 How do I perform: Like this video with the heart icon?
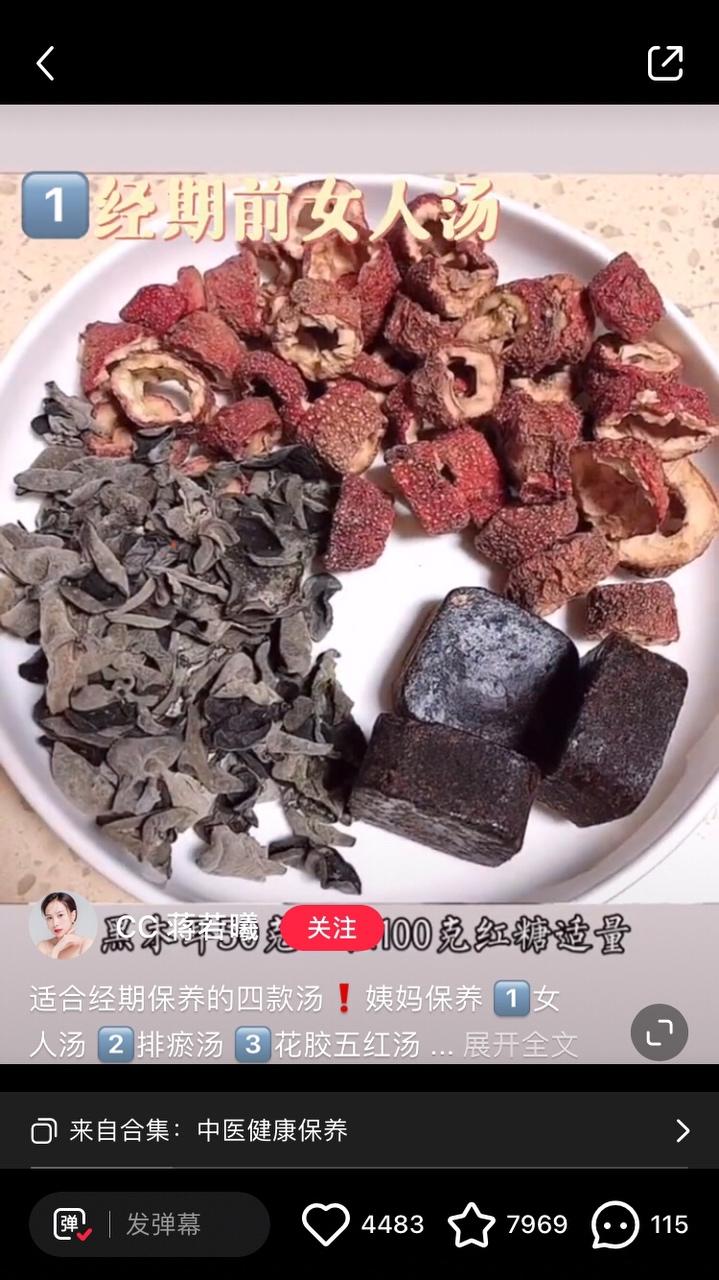point(326,1224)
